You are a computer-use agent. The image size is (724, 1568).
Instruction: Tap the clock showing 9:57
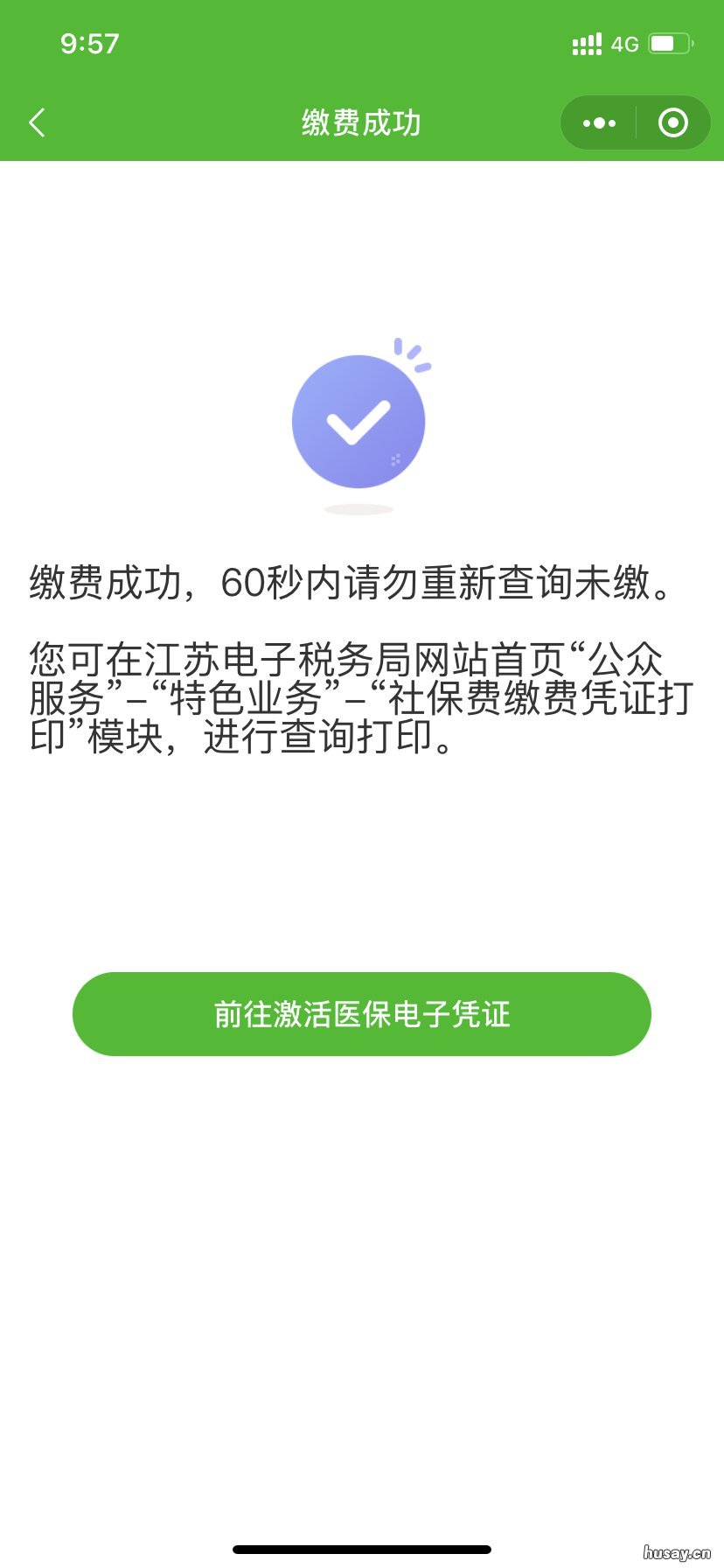click(91, 44)
